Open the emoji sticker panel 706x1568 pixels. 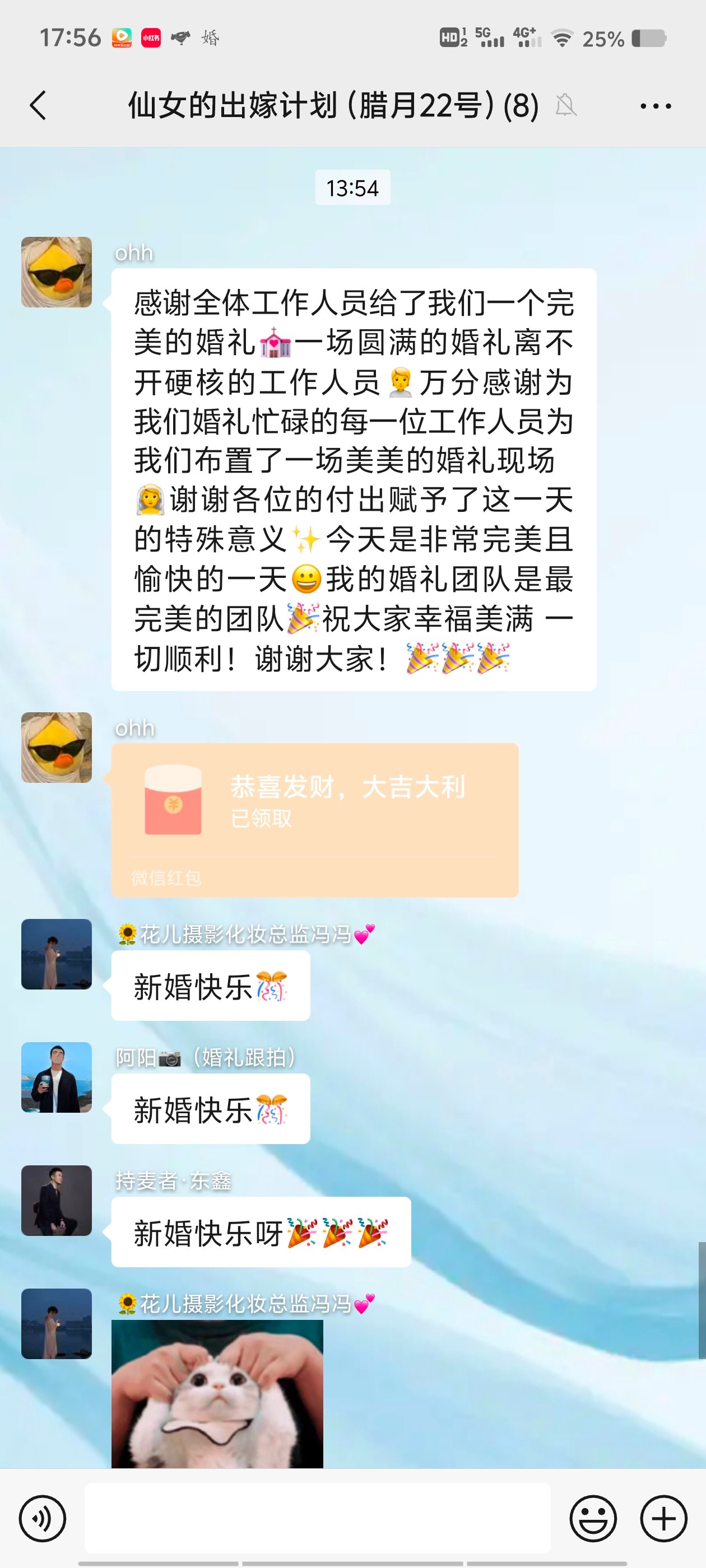click(x=593, y=1518)
